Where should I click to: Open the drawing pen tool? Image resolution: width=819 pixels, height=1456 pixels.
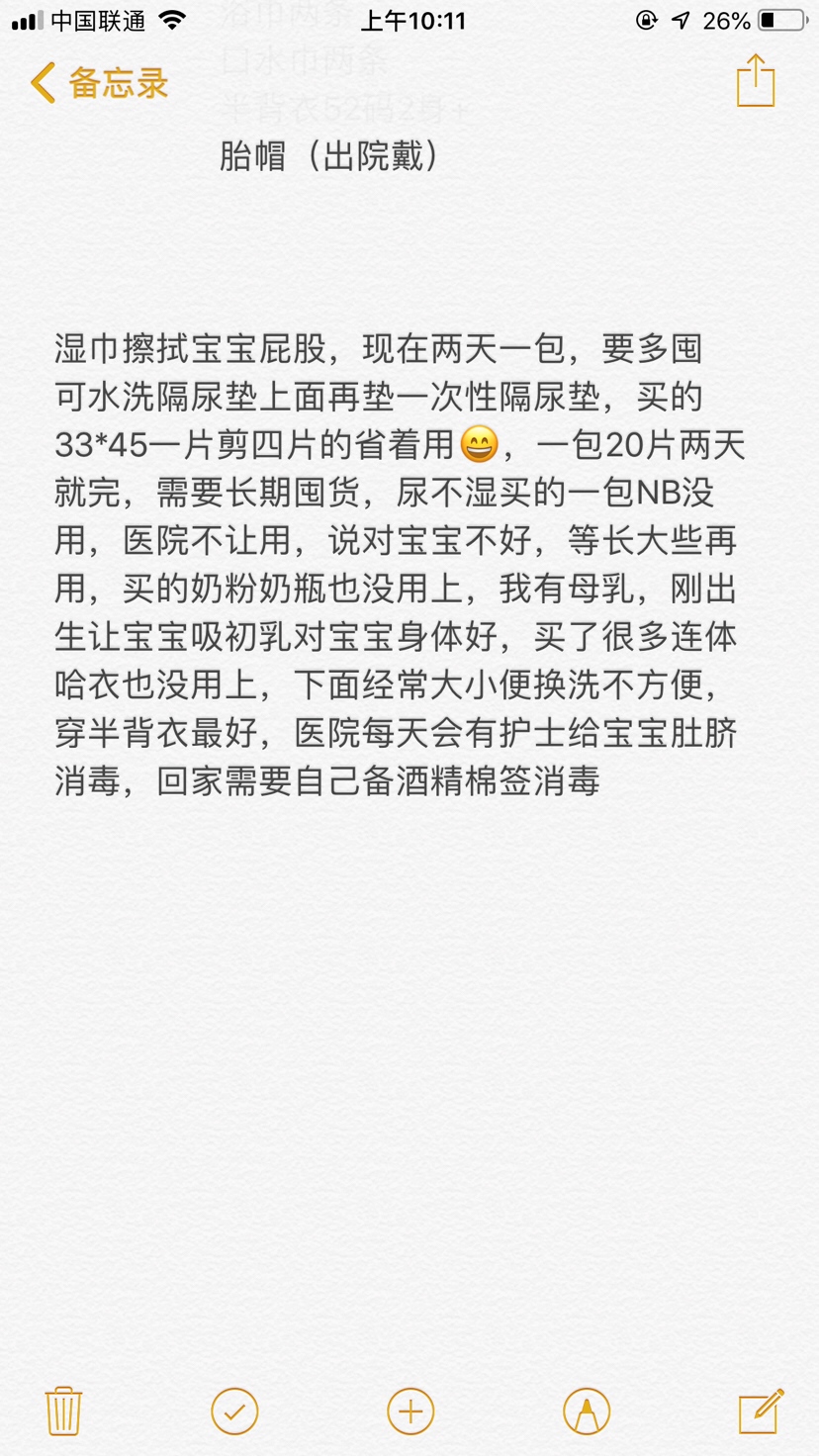586,1410
